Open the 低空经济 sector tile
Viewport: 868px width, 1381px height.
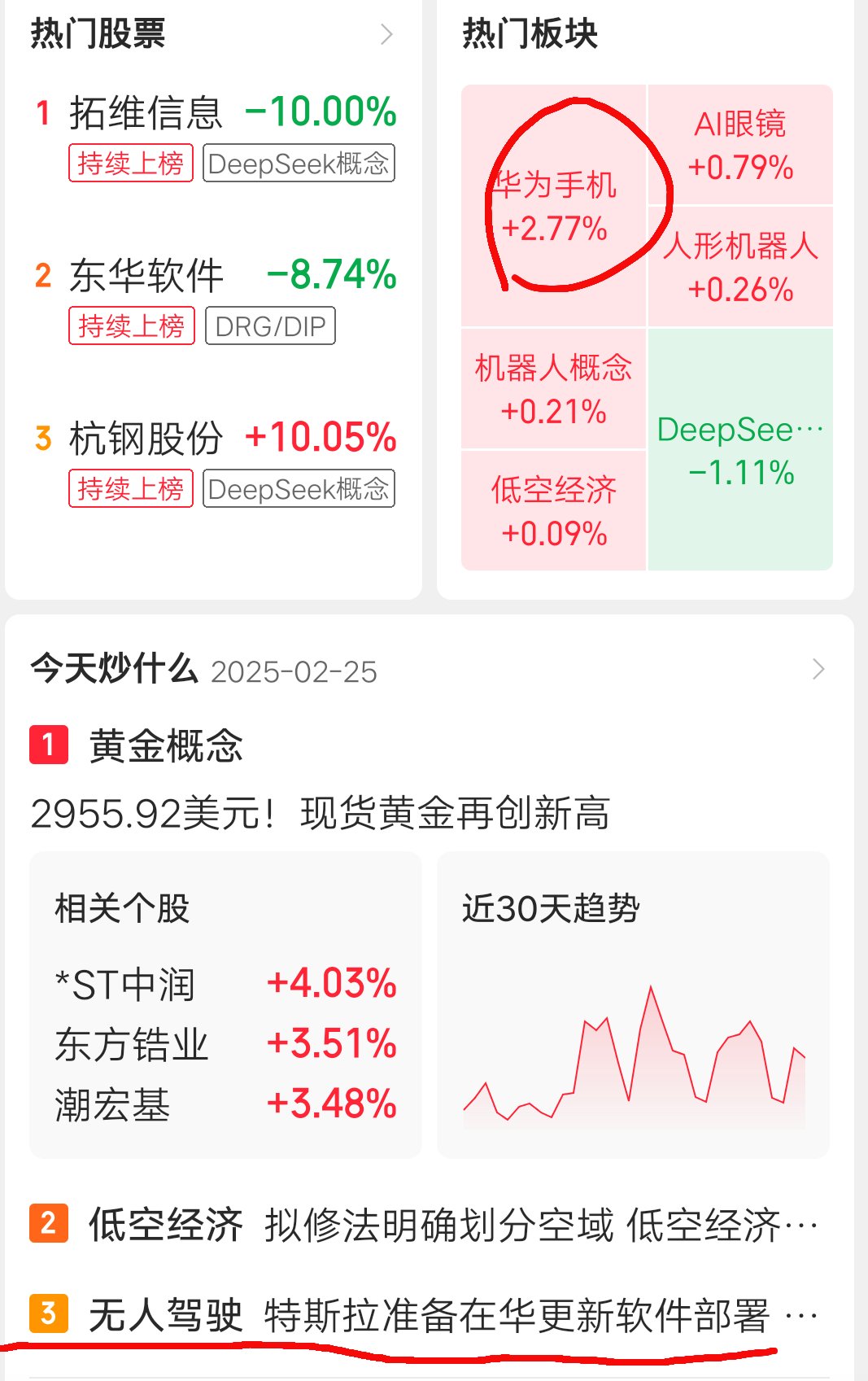tap(553, 509)
